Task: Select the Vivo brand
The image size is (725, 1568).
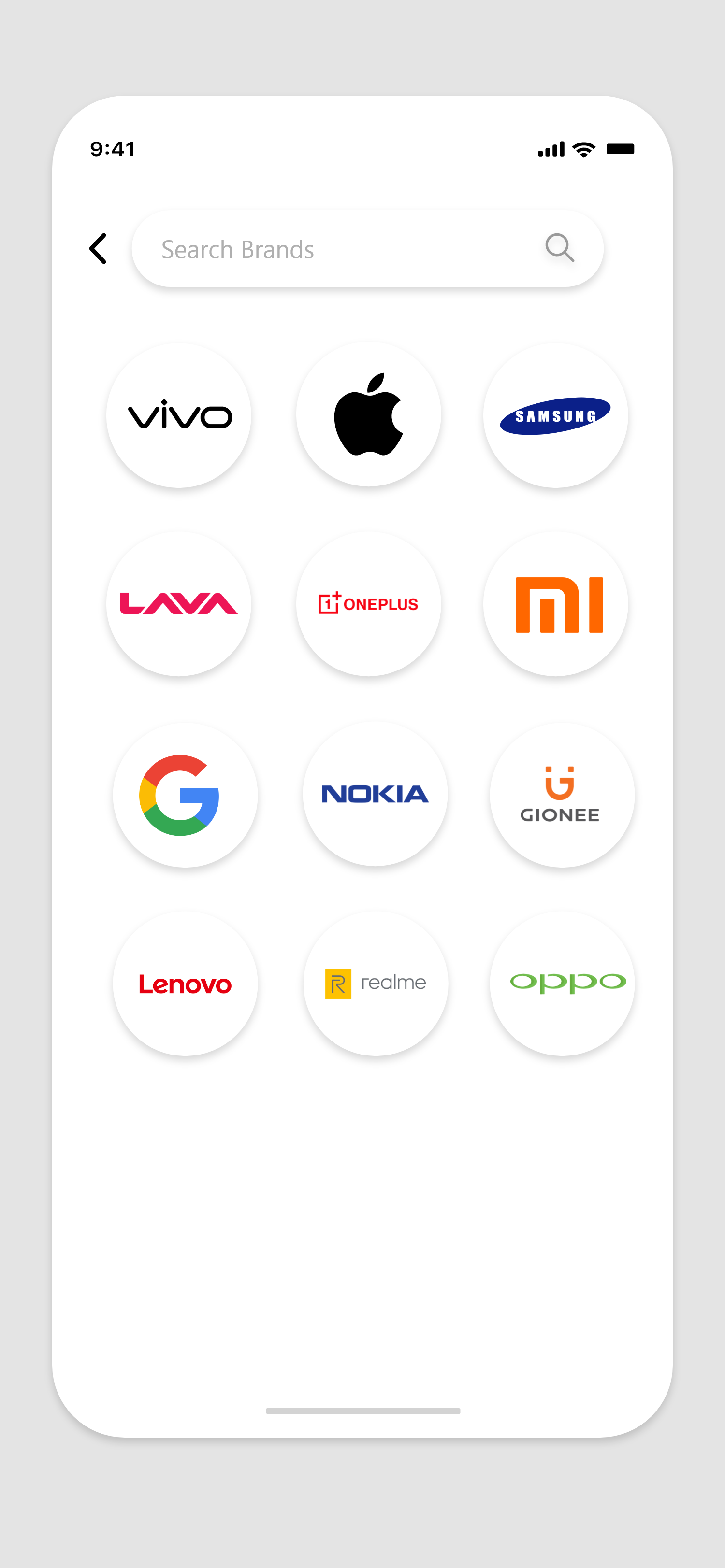Action: (x=179, y=416)
